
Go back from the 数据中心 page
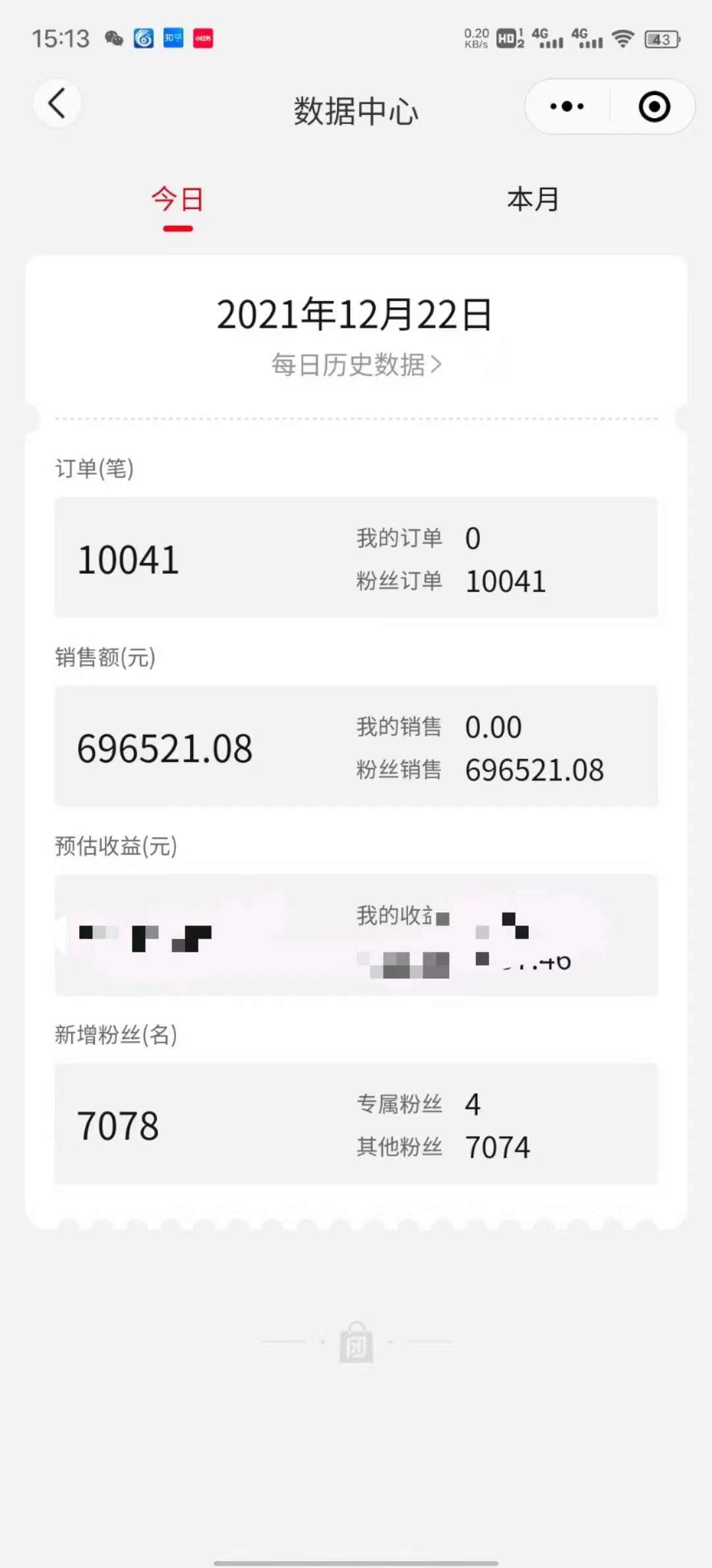click(57, 104)
